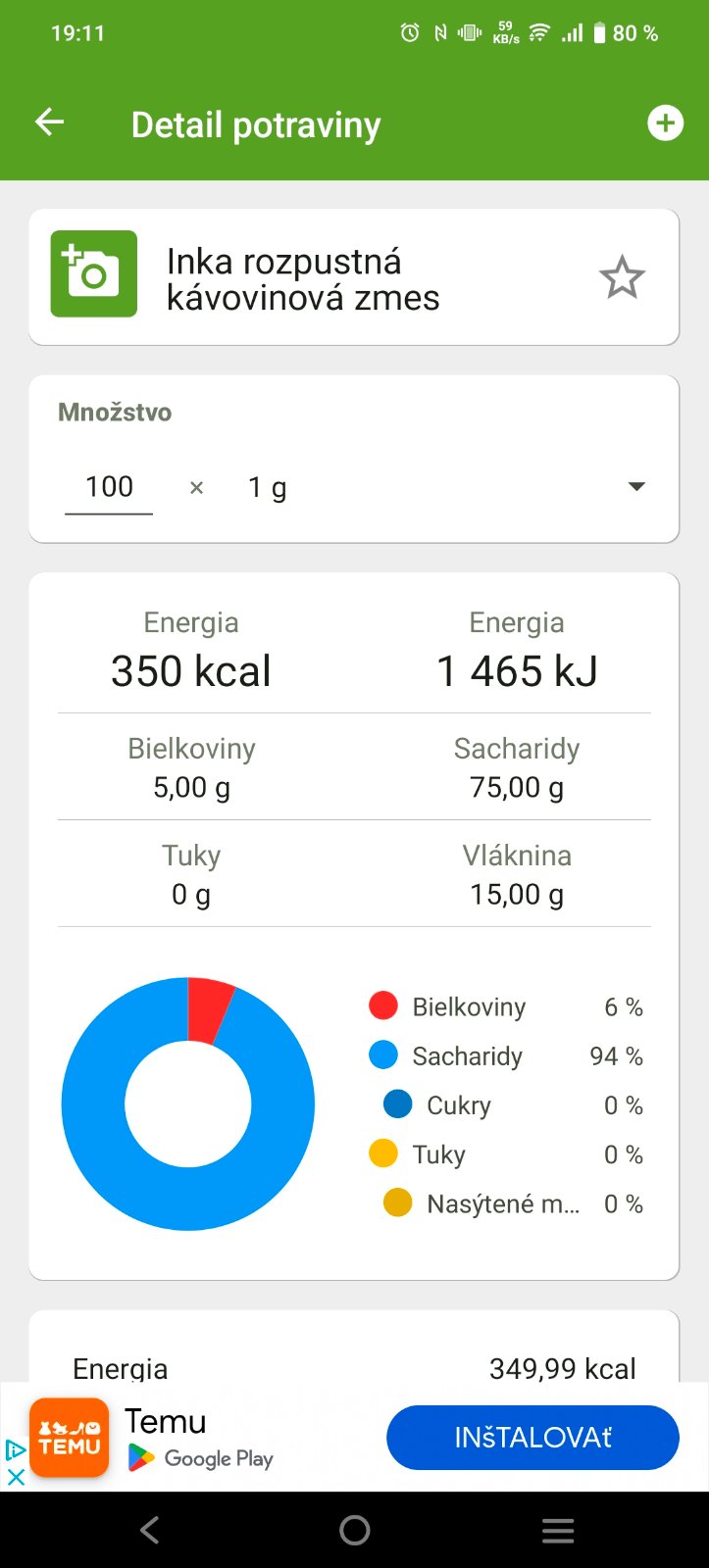Close the Temu advertisement

point(16,1477)
